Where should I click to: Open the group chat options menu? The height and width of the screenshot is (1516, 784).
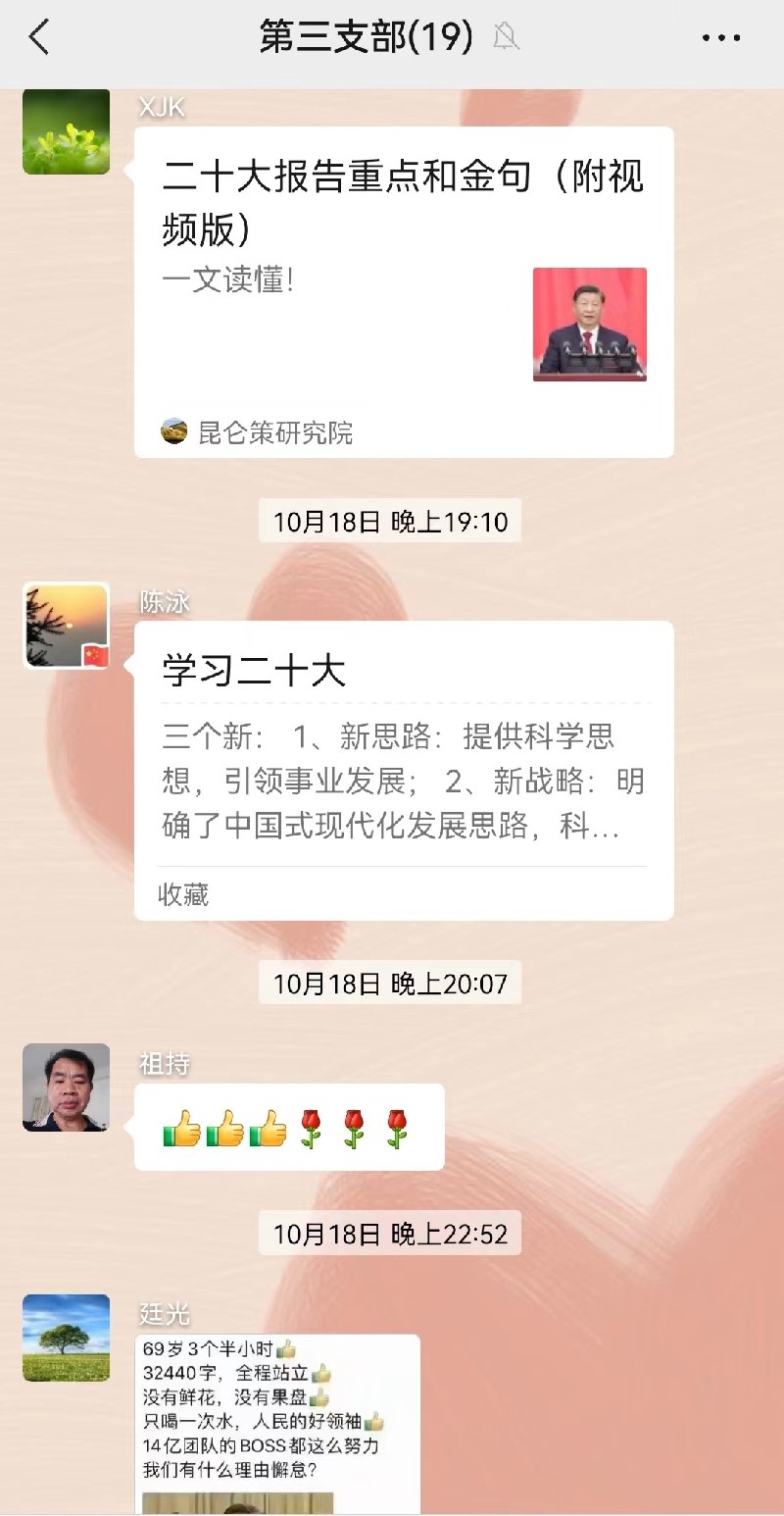point(721,38)
